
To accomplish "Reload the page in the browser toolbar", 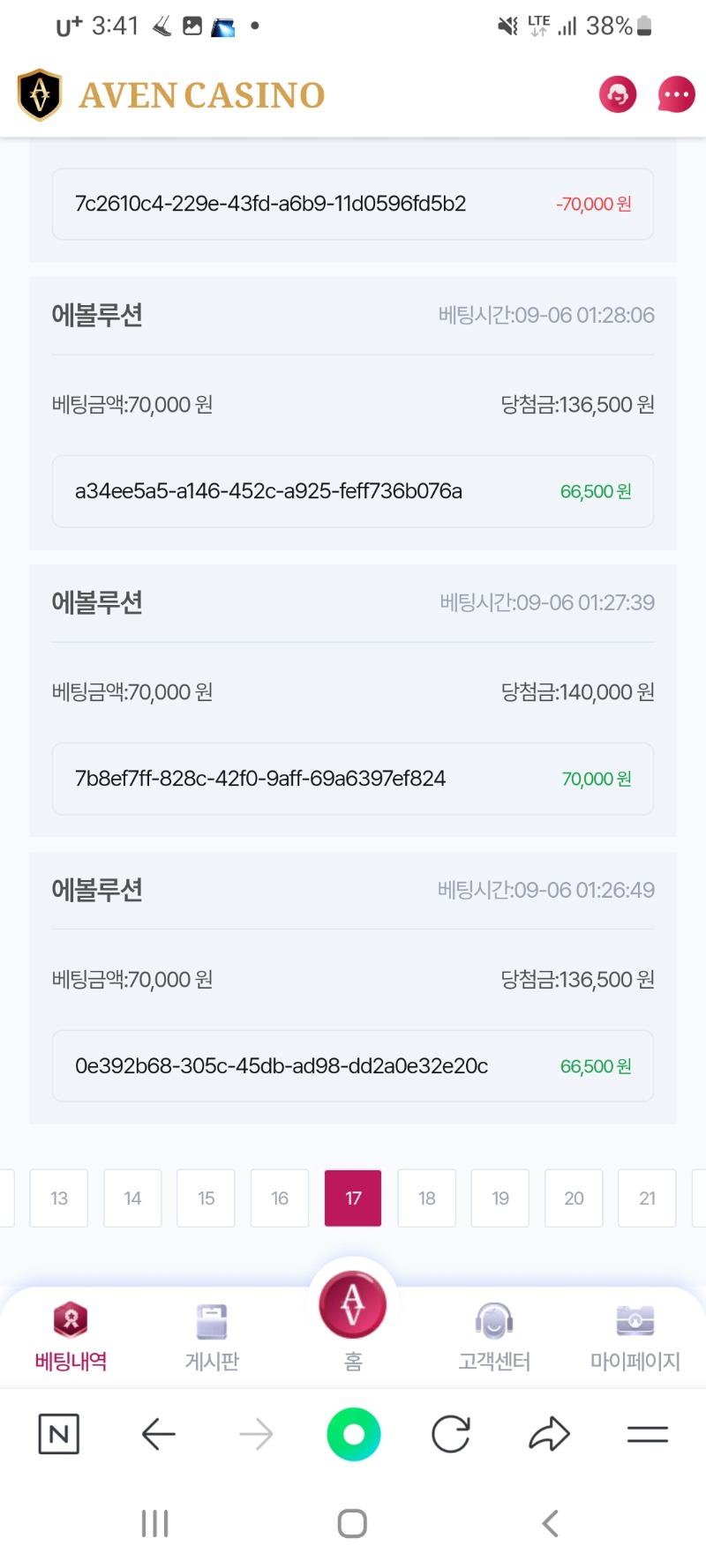I will (x=451, y=1434).
